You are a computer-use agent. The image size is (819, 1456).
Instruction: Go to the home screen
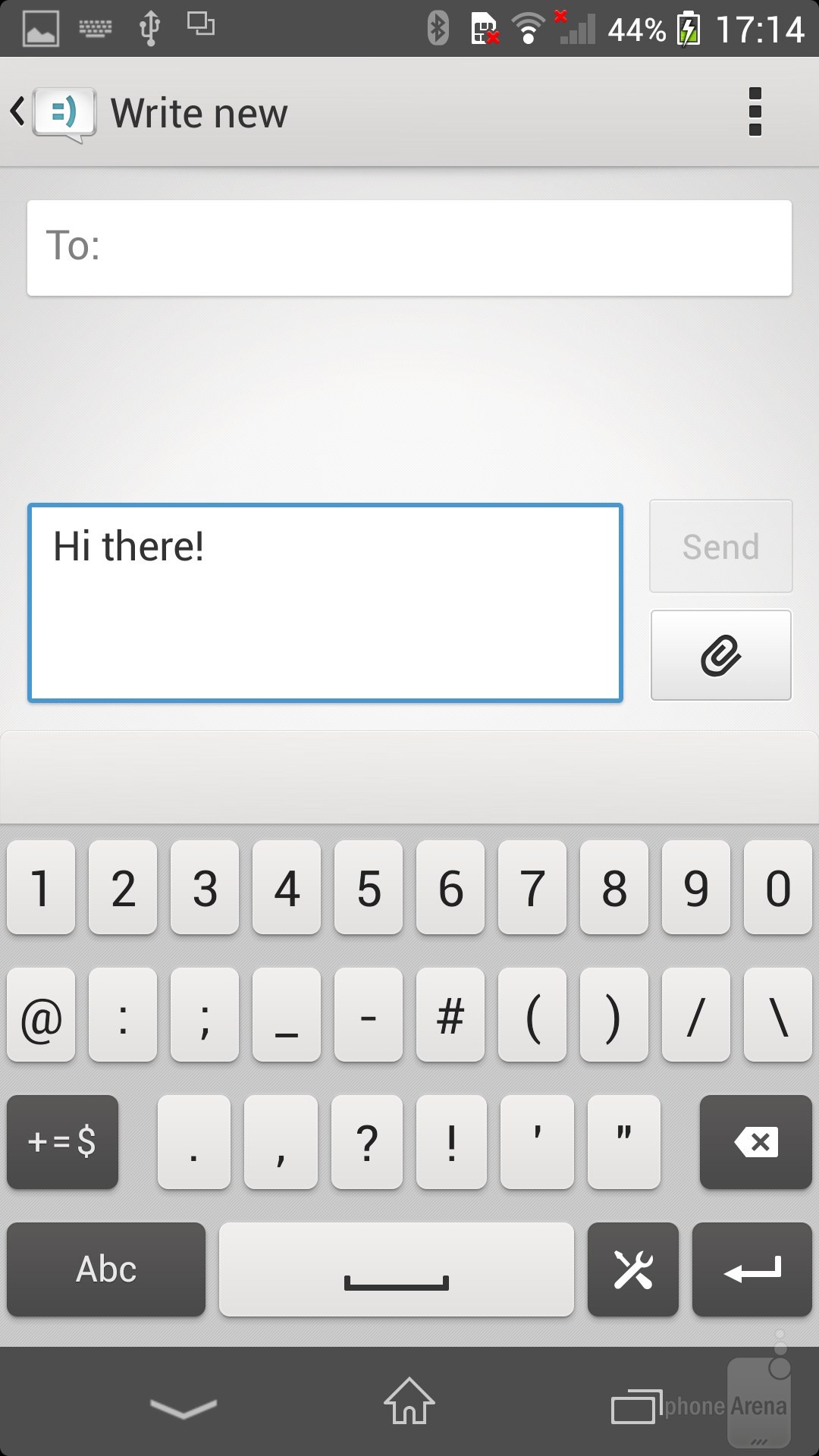point(409,1401)
